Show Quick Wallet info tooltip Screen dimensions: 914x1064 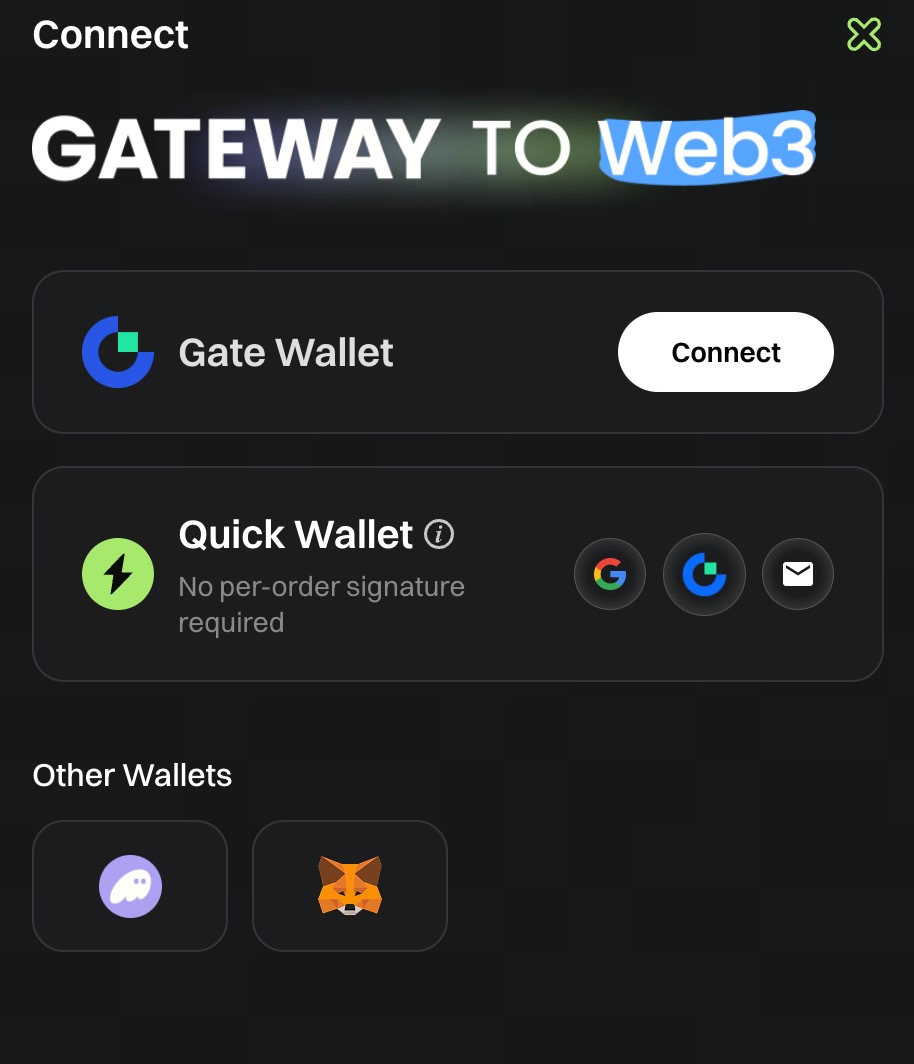[439, 534]
